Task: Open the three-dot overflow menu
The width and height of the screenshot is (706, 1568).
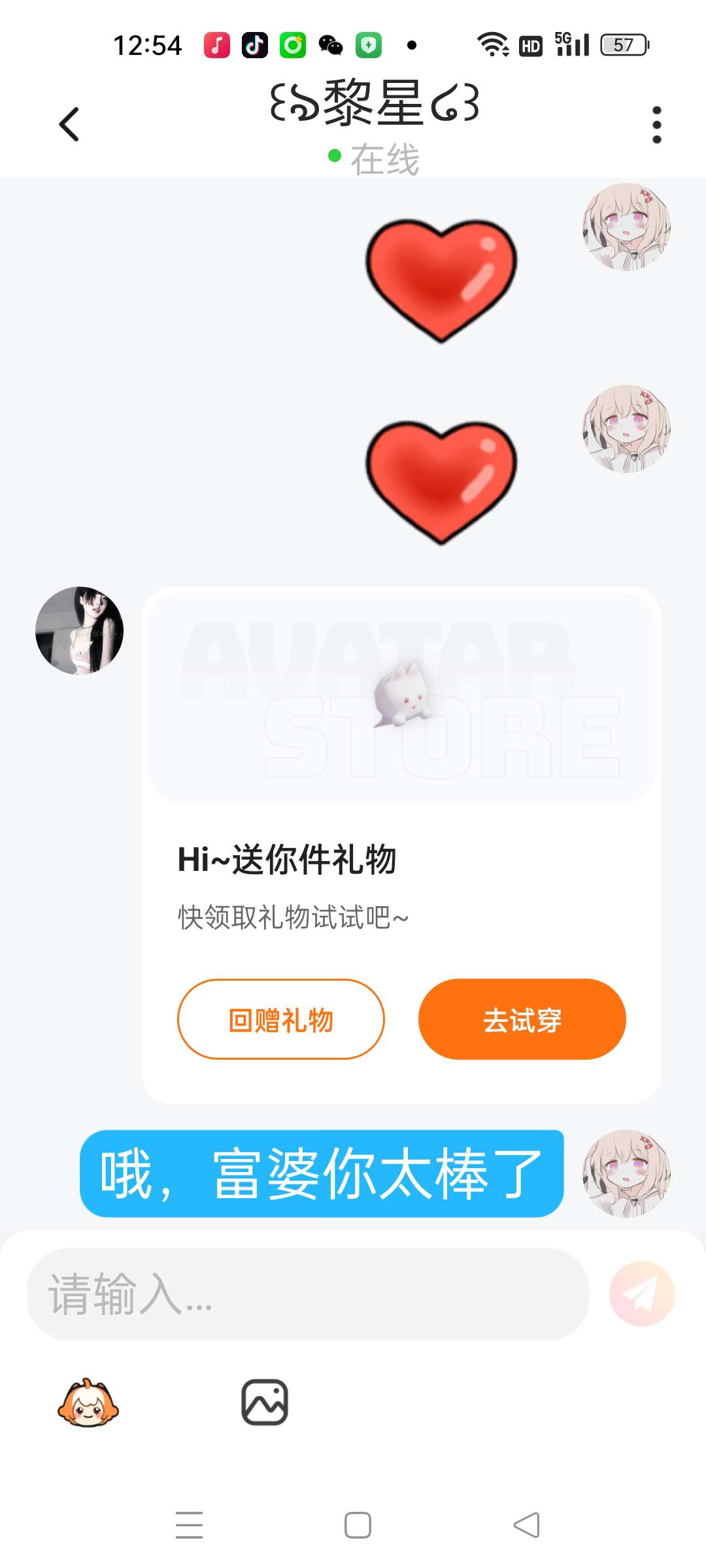Action: click(656, 124)
